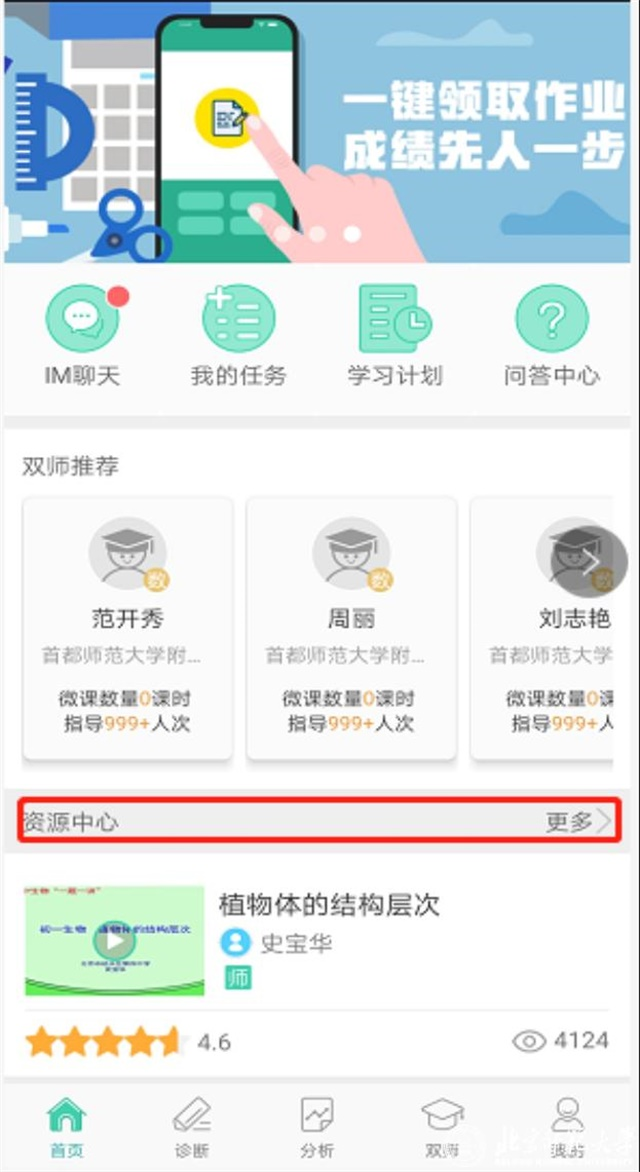
Task: Open 问答中心 Q&A center
Action: (551, 335)
